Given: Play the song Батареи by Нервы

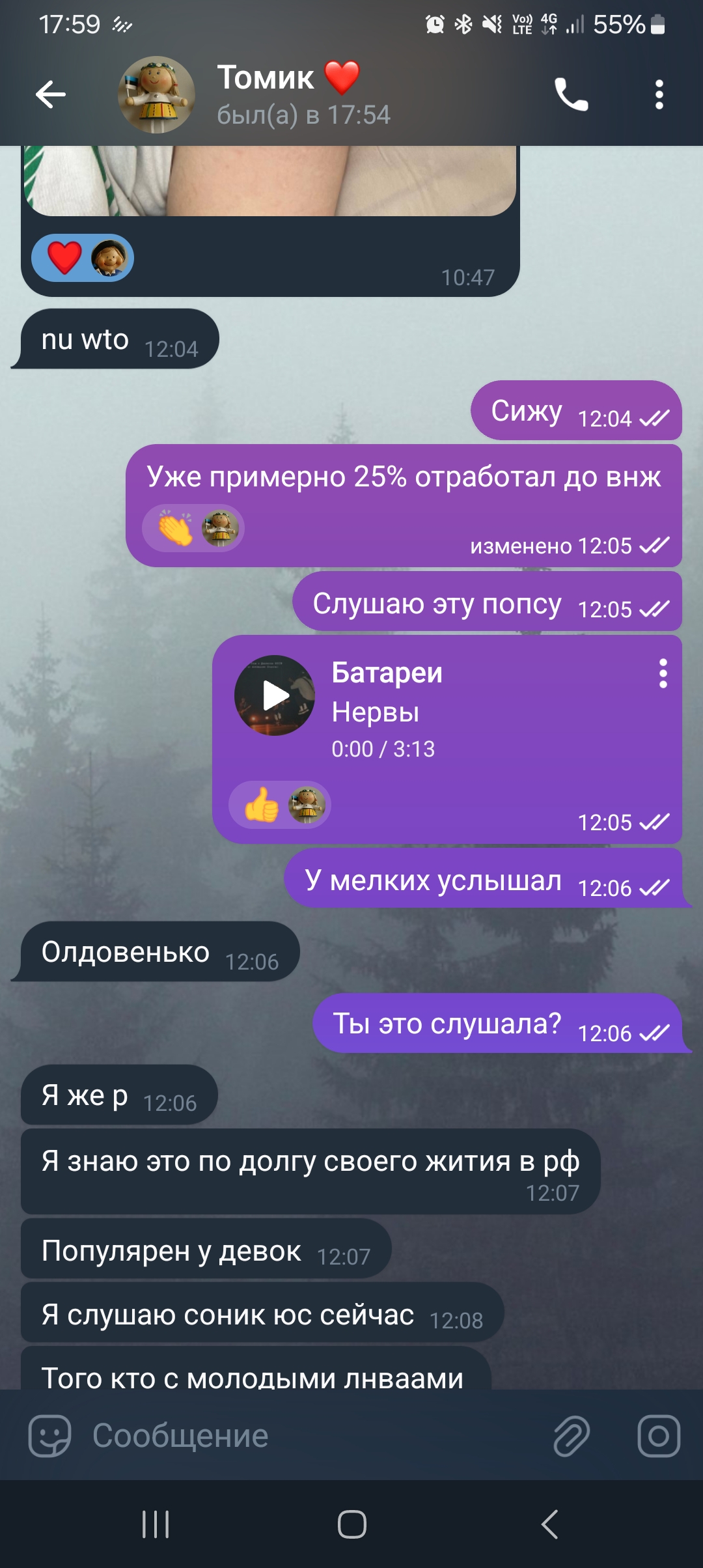Looking at the screenshot, I should (275, 695).
